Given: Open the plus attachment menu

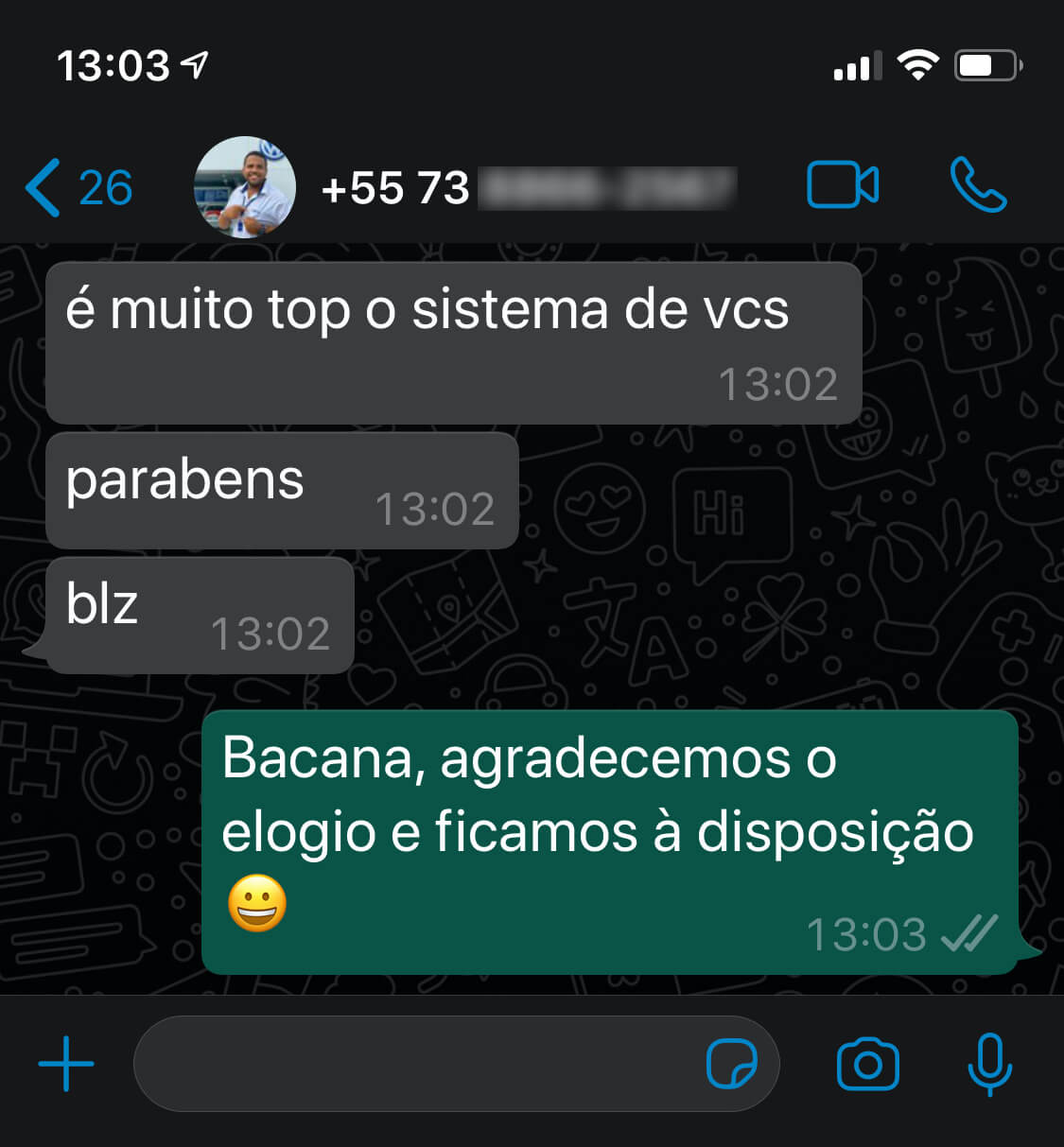Looking at the screenshot, I should pos(66,1064).
